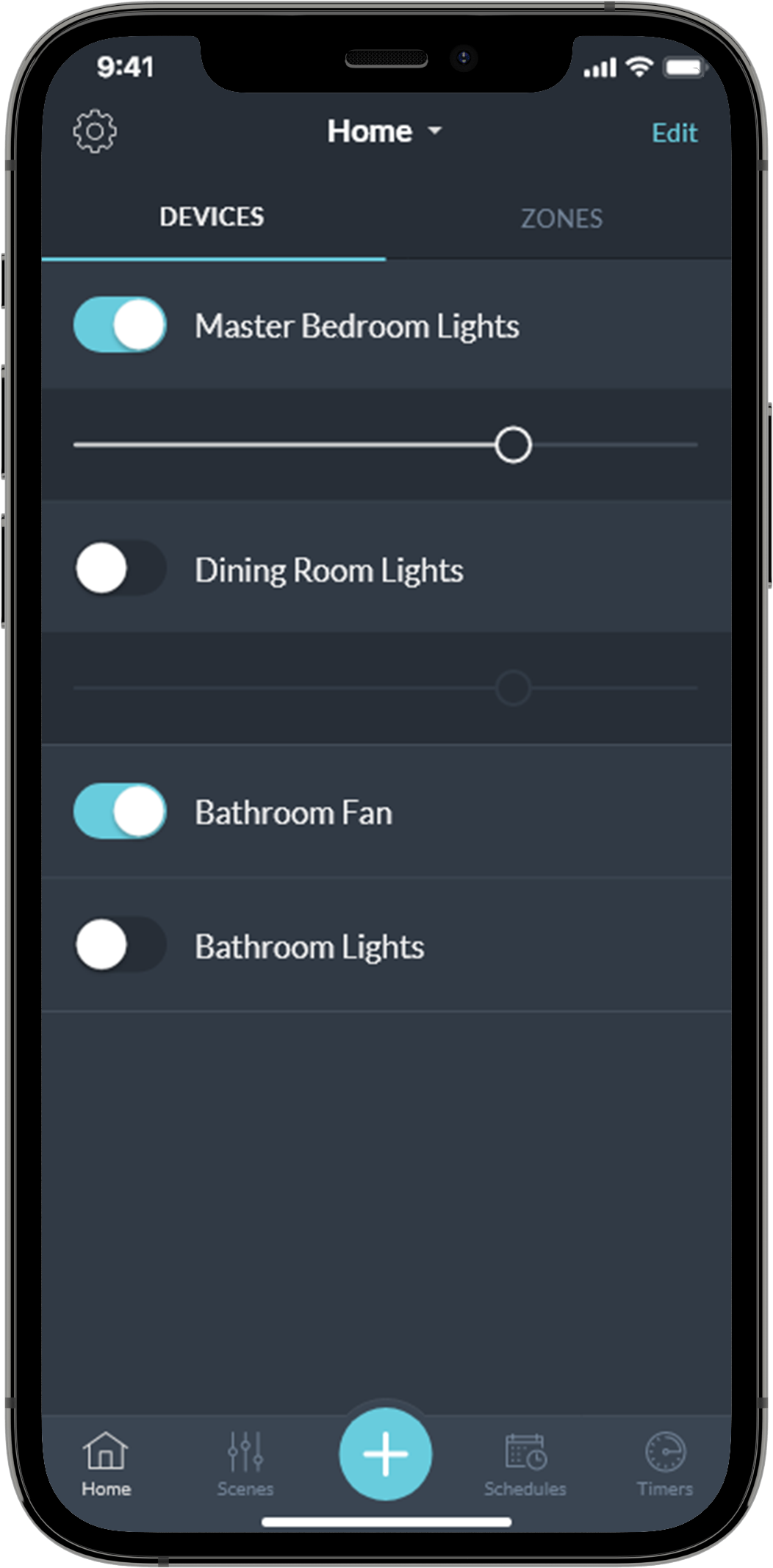Open the Timers tab
773x1568 pixels.
point(665,1464)
